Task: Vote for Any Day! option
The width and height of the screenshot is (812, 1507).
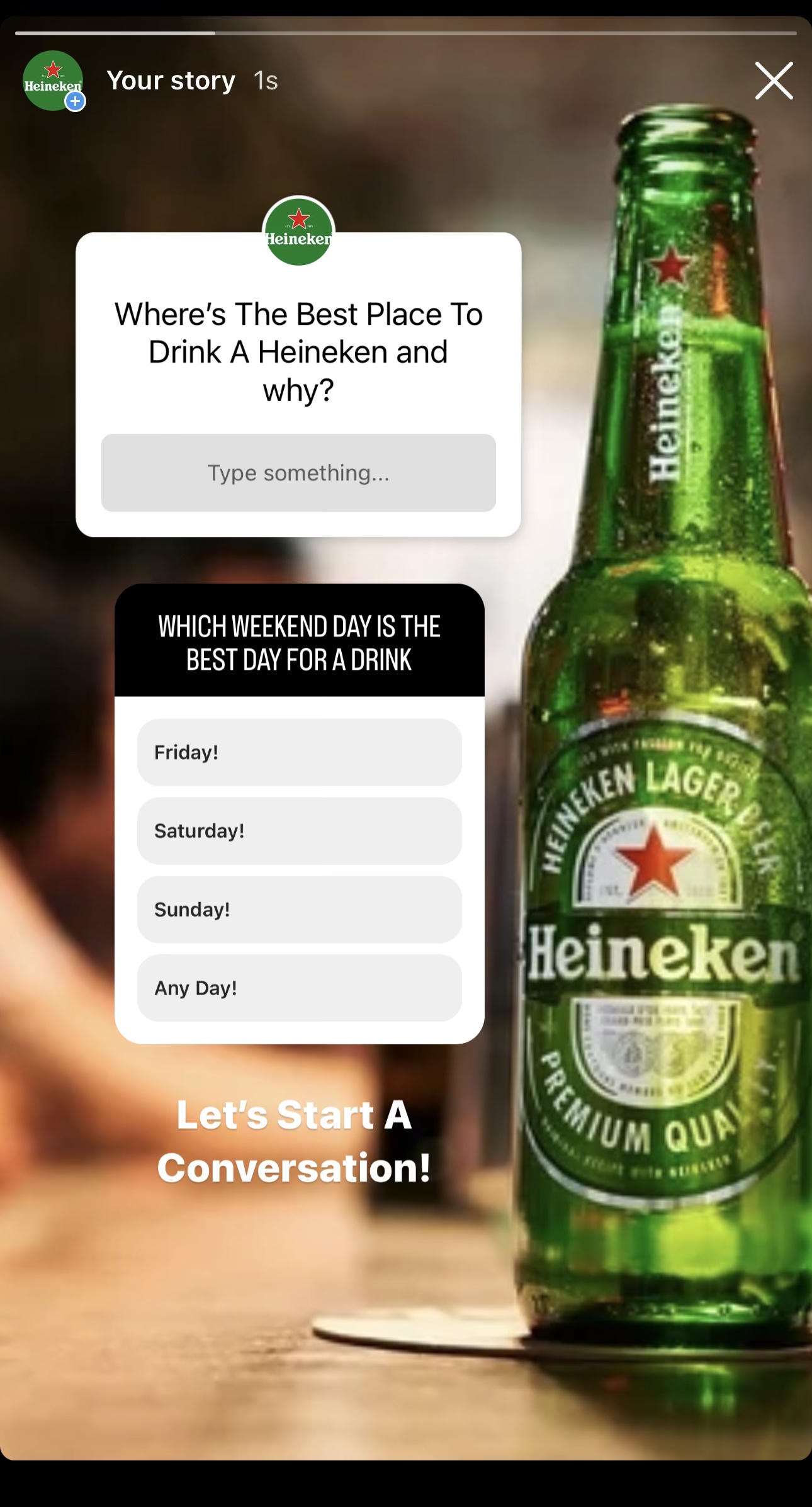Action: (299, 988)
